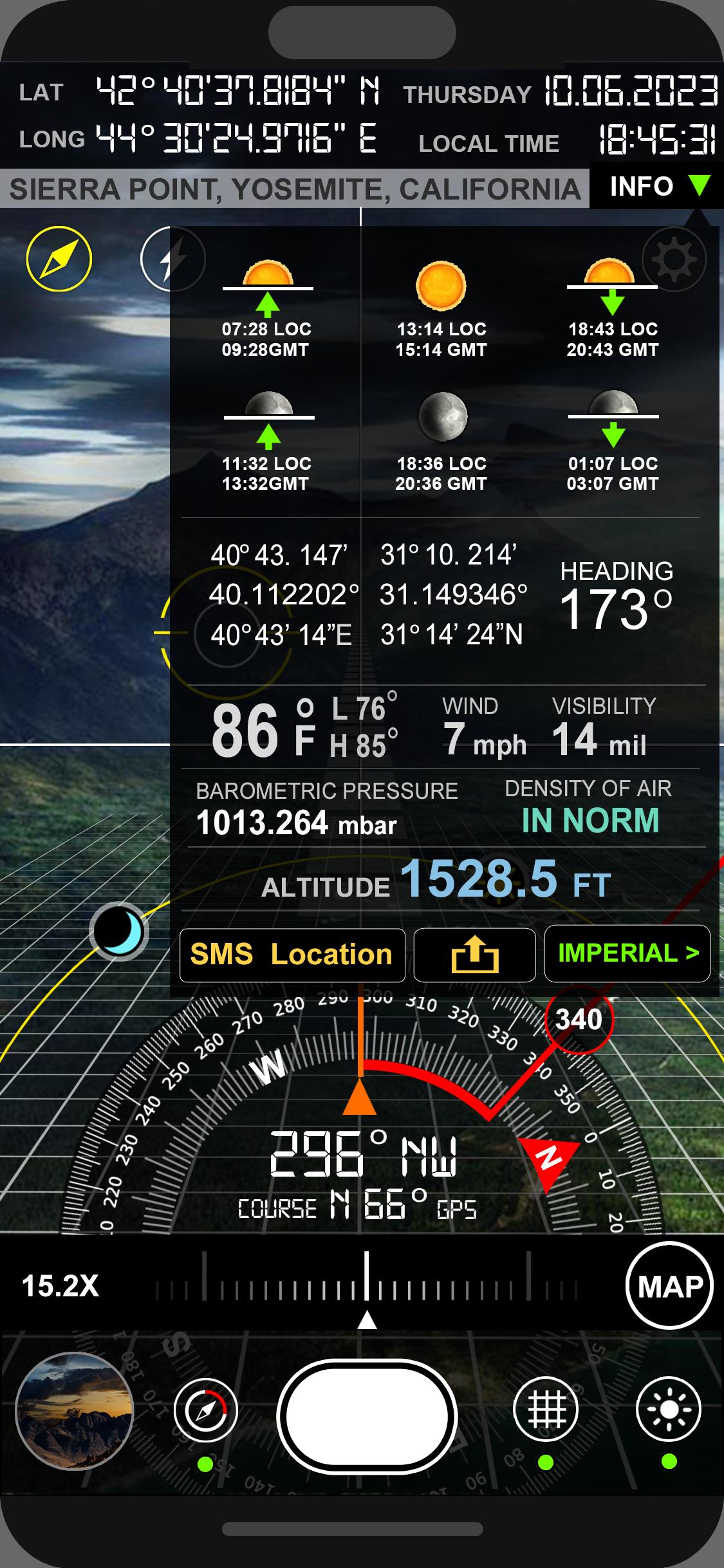Viewport: 724px width, 1568px height.
Task: Collapse the INFO dropdown panel
Action: click(657, 187)
